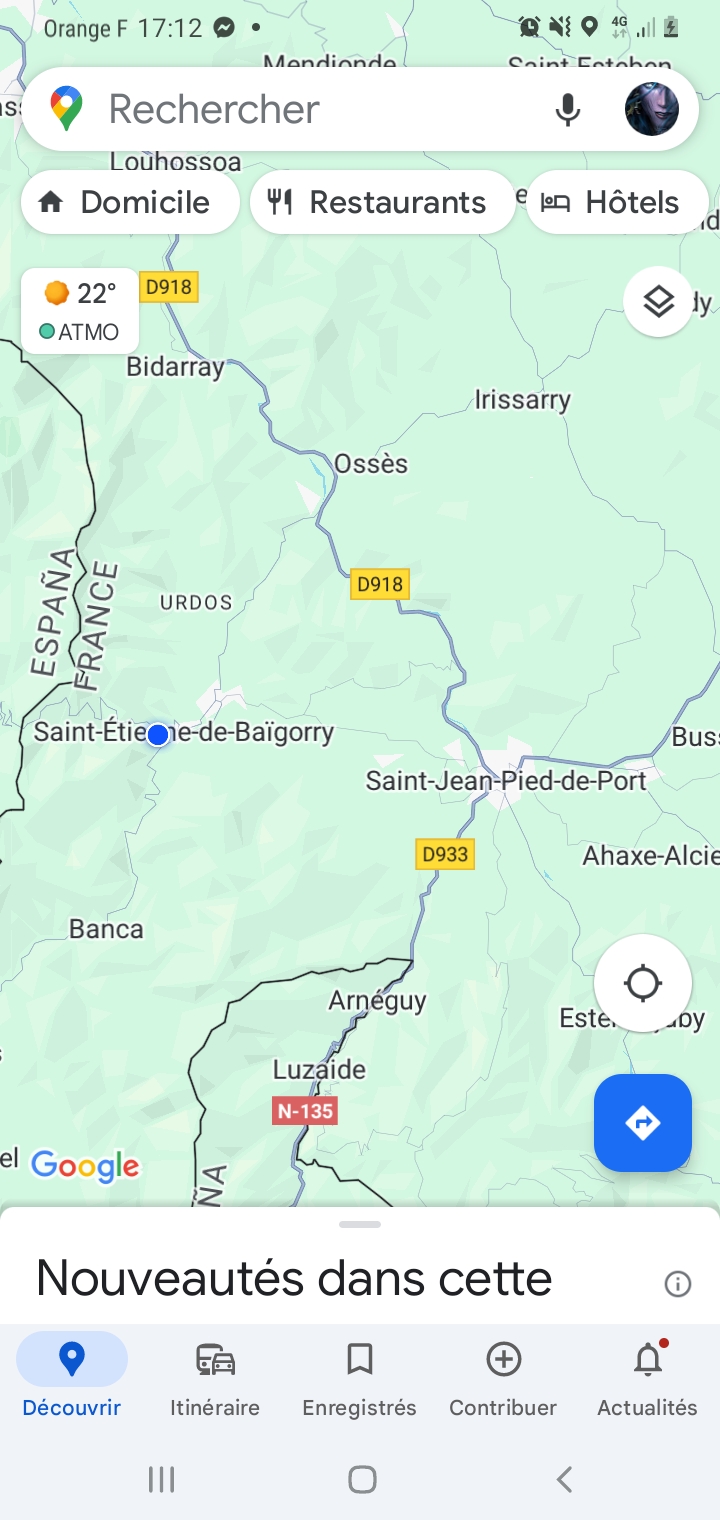Filter the map by Restaurants
The width and height of the screenshot is (720, 1520).
381,203
